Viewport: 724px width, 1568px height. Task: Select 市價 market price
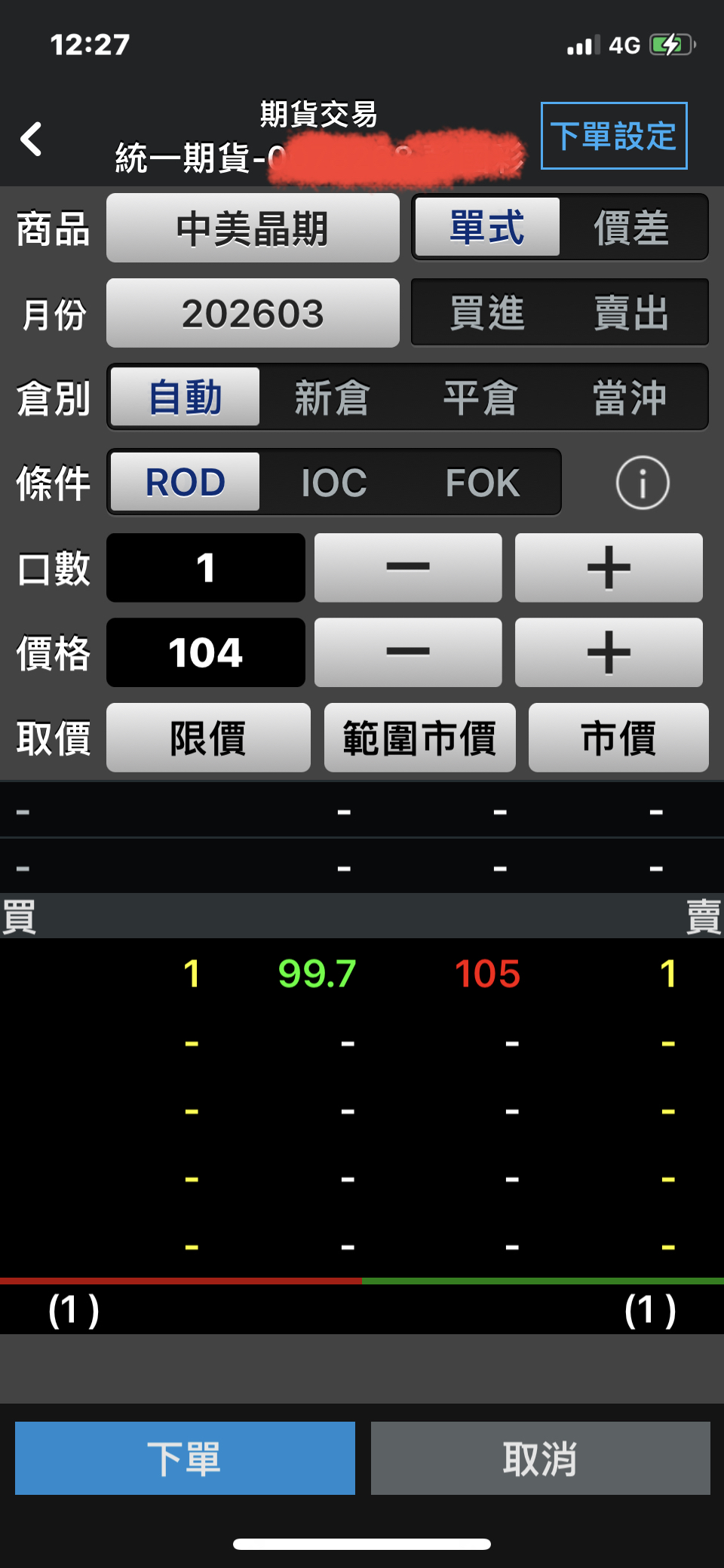(618, 738)
